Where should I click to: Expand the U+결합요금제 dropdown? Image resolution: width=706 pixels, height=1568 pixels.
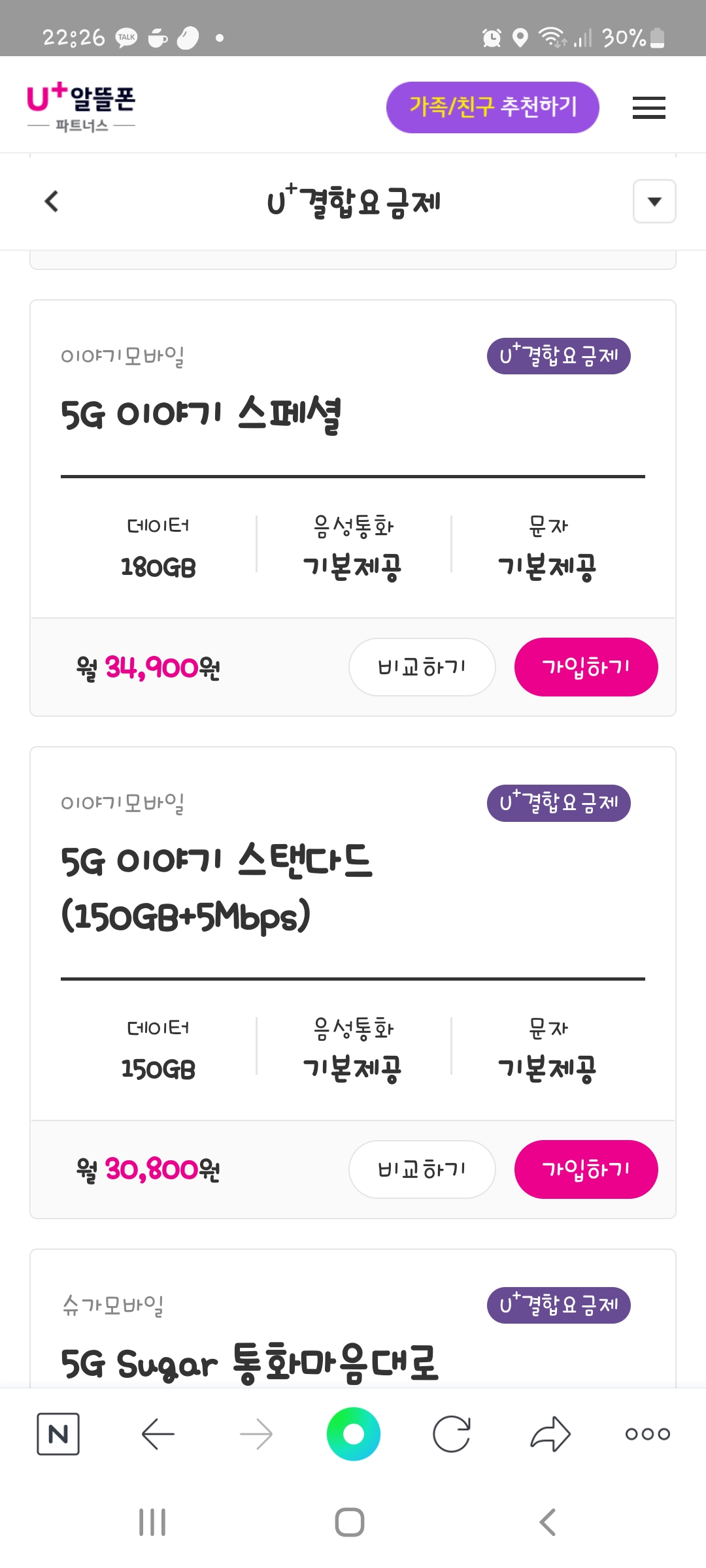coord(654,201)
